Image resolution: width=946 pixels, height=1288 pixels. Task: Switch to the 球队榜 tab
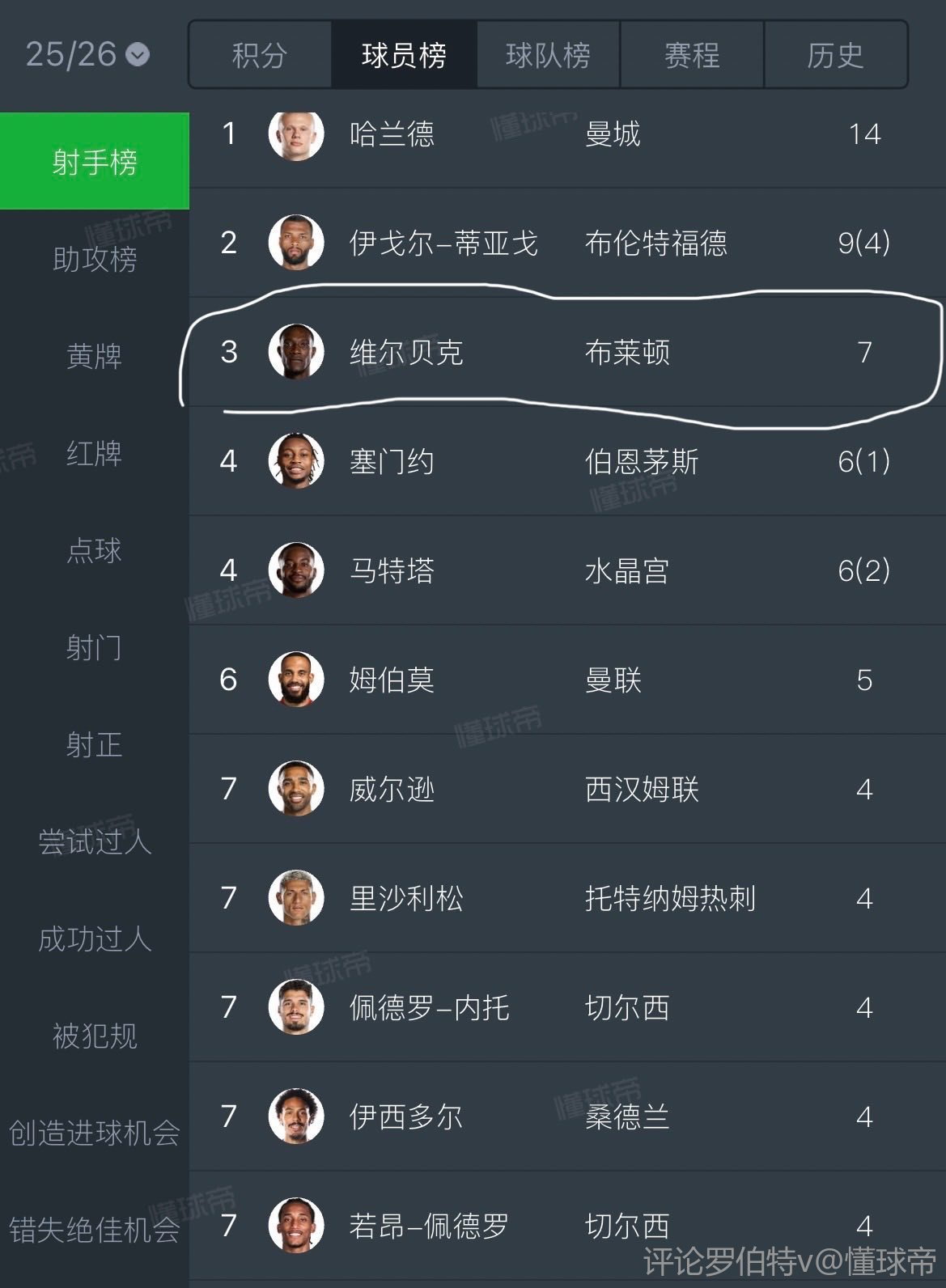point(548,55)
